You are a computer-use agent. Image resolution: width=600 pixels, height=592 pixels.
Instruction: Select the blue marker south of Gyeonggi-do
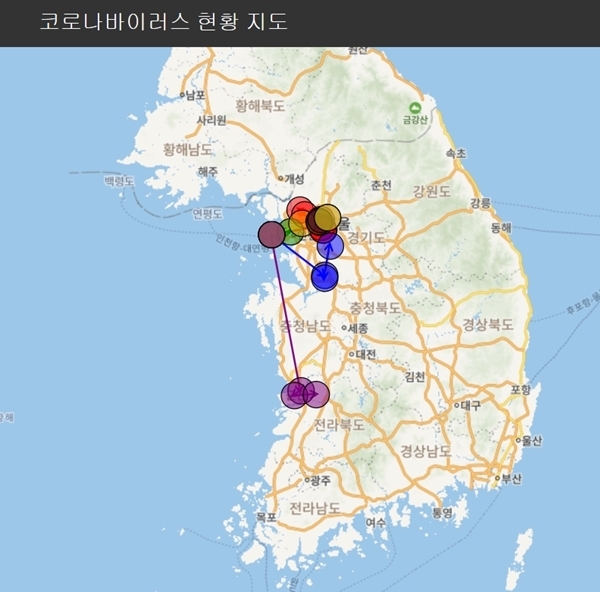(x=325, y=276)
